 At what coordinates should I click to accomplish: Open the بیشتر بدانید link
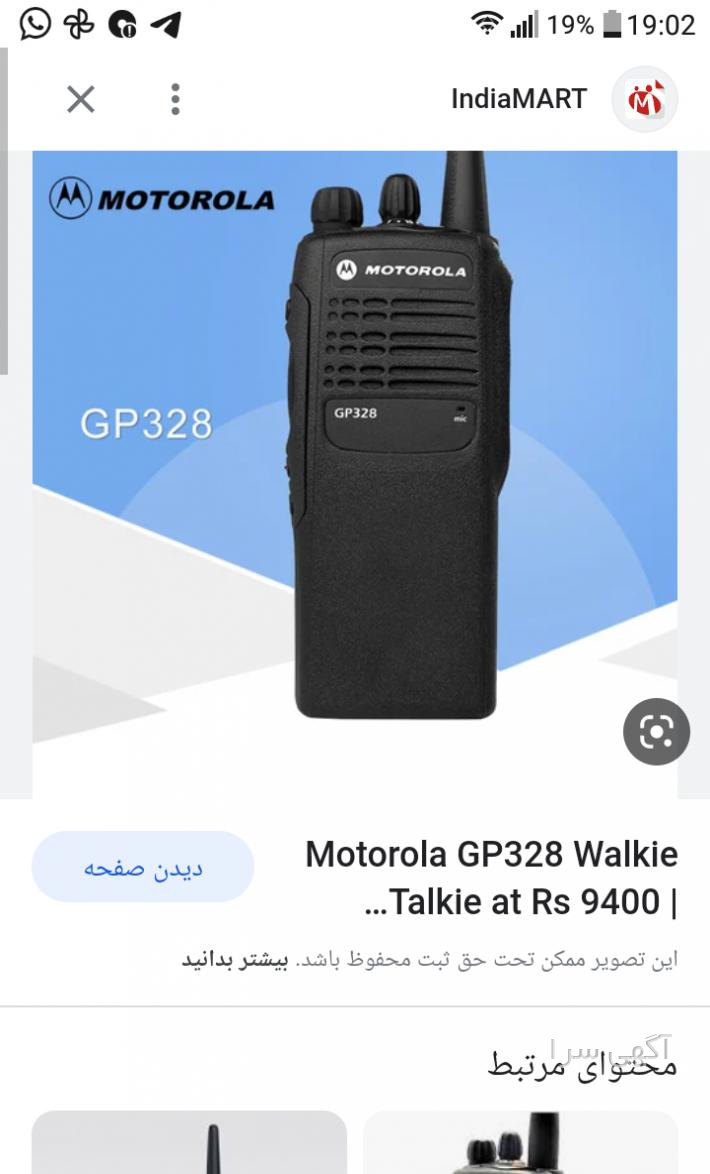(x=234, y=960)
